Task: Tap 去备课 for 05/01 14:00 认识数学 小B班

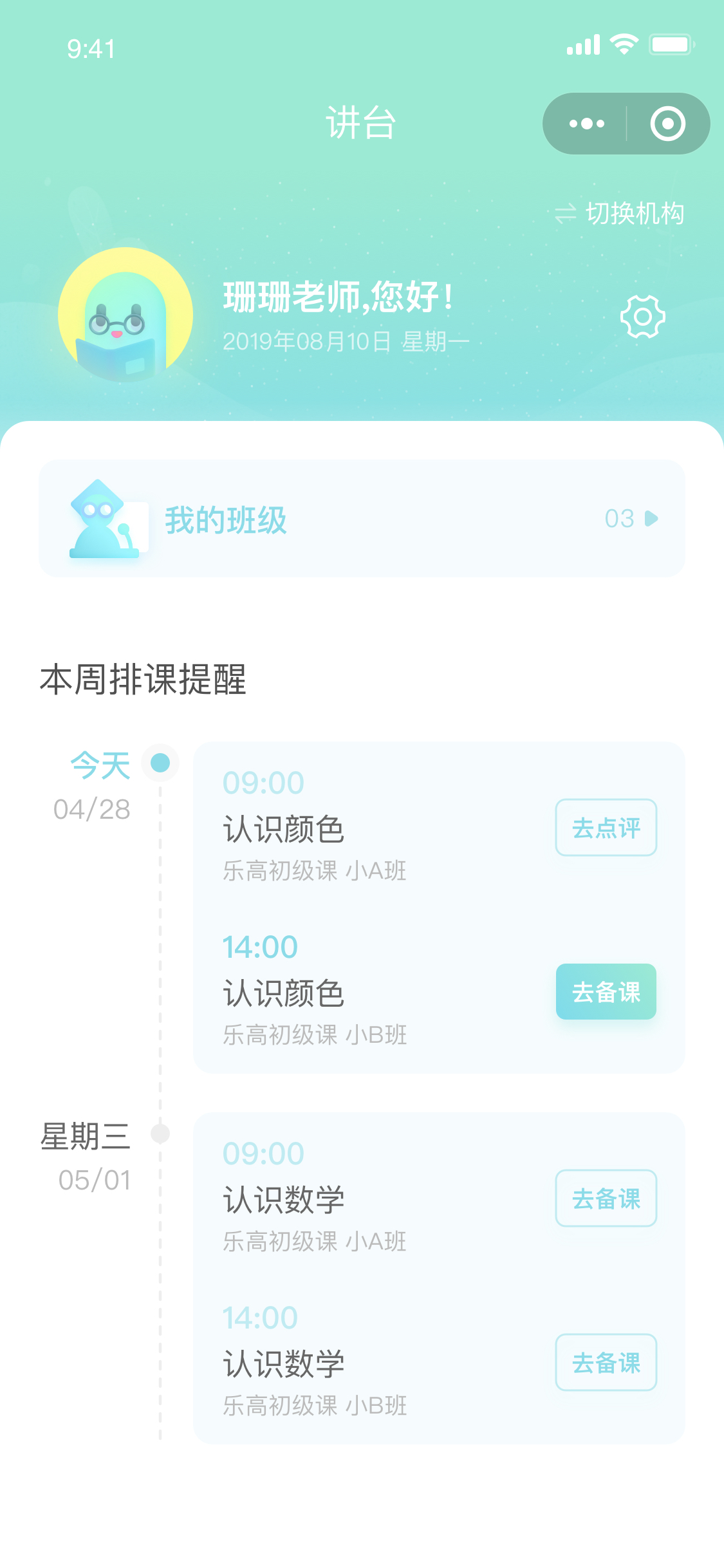Action: point(606,1363)
